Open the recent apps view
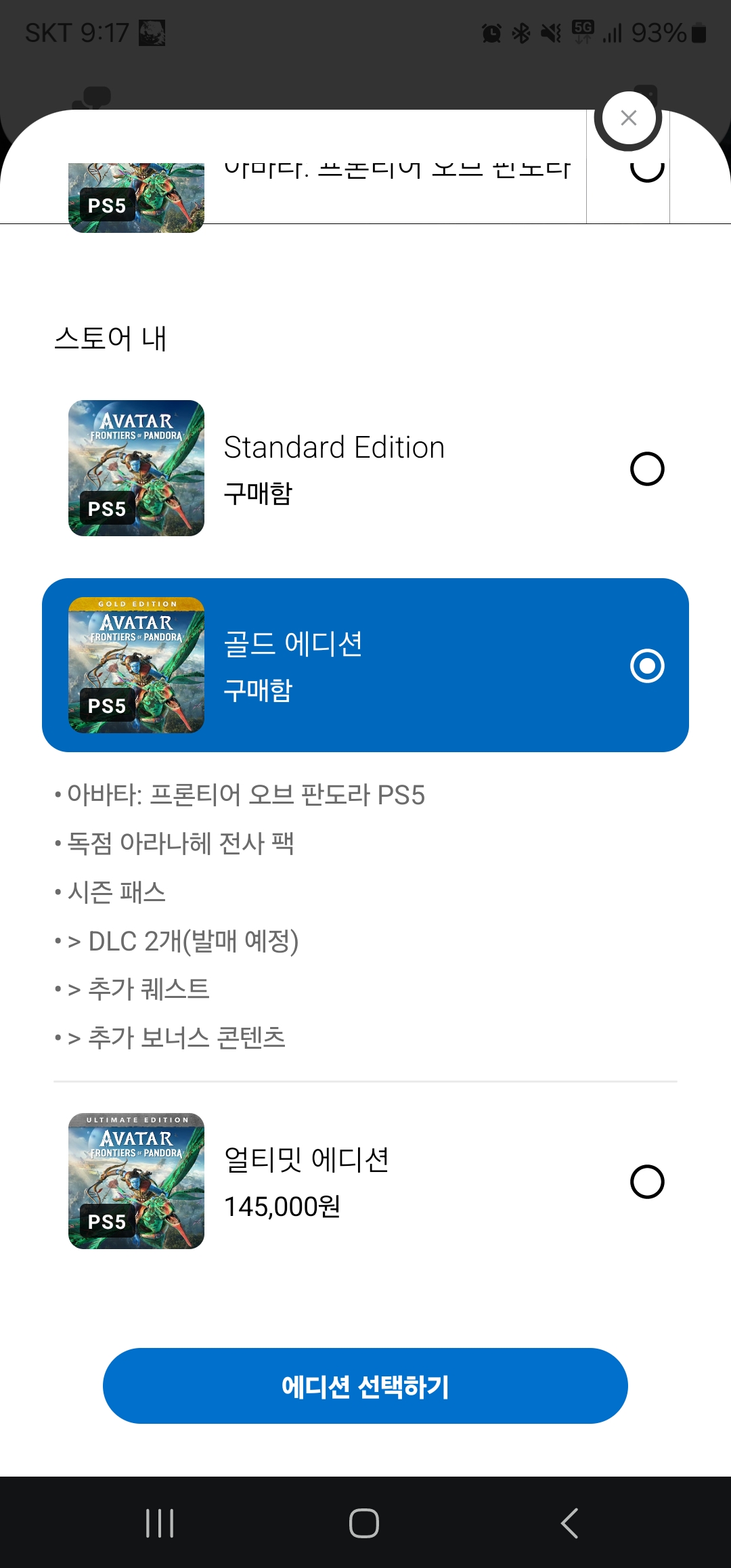731x1568 pixels. [160, 1523]
